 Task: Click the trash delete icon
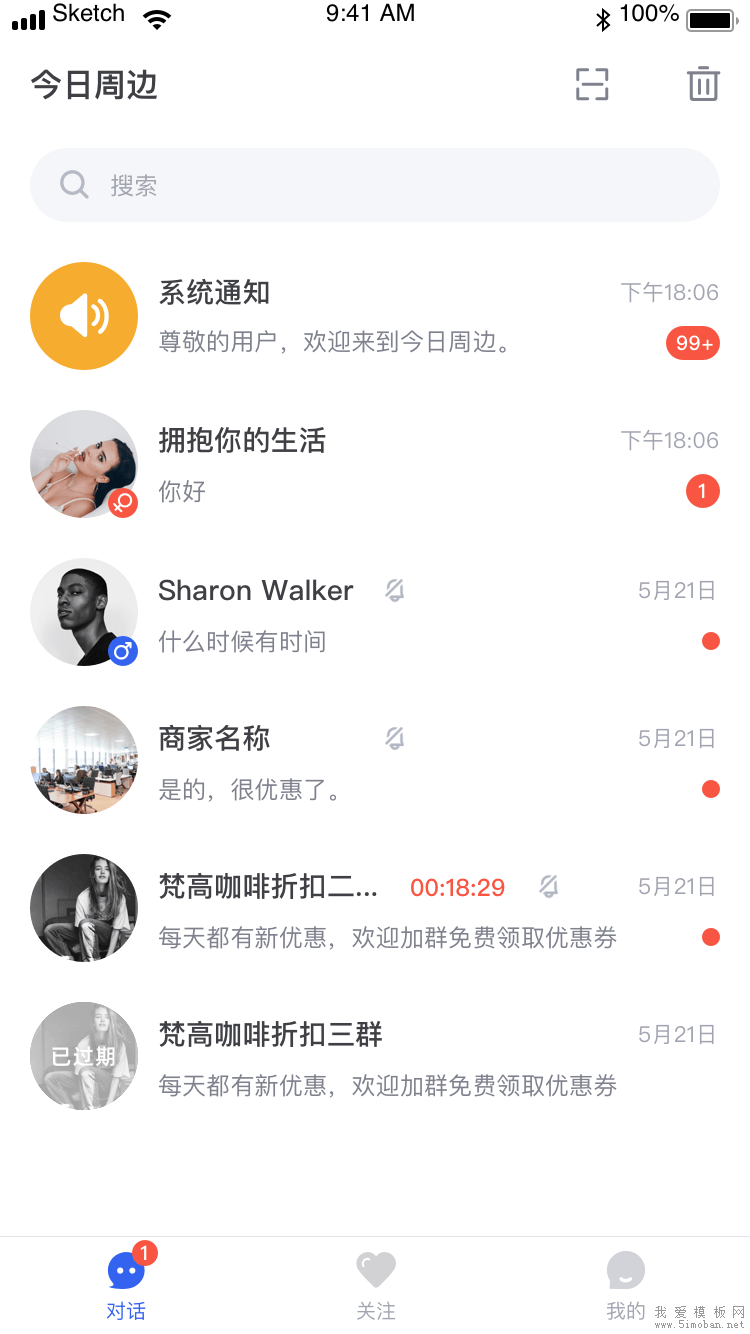coord(703,85)
